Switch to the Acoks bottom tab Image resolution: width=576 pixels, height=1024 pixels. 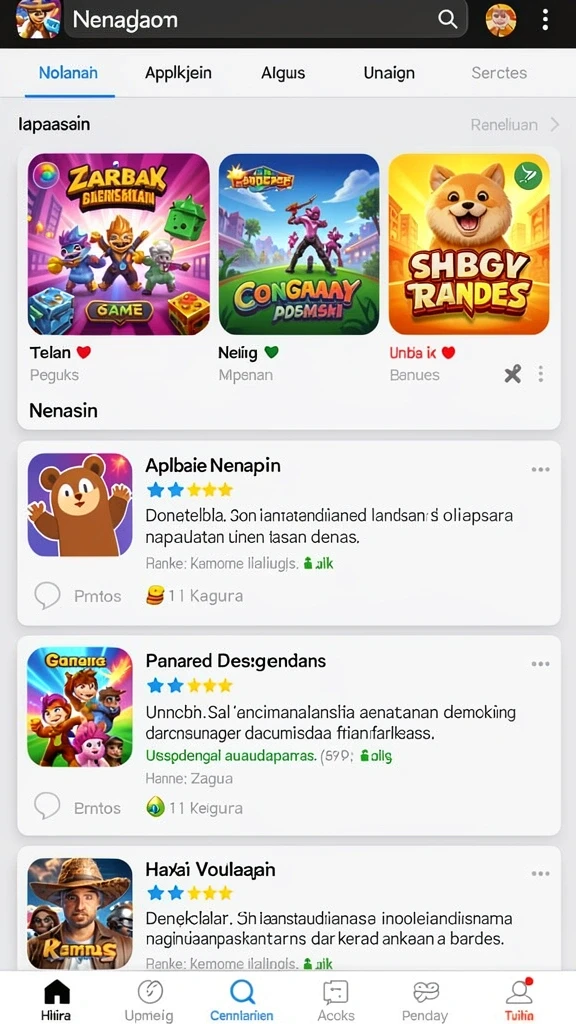click(336, 1000)
